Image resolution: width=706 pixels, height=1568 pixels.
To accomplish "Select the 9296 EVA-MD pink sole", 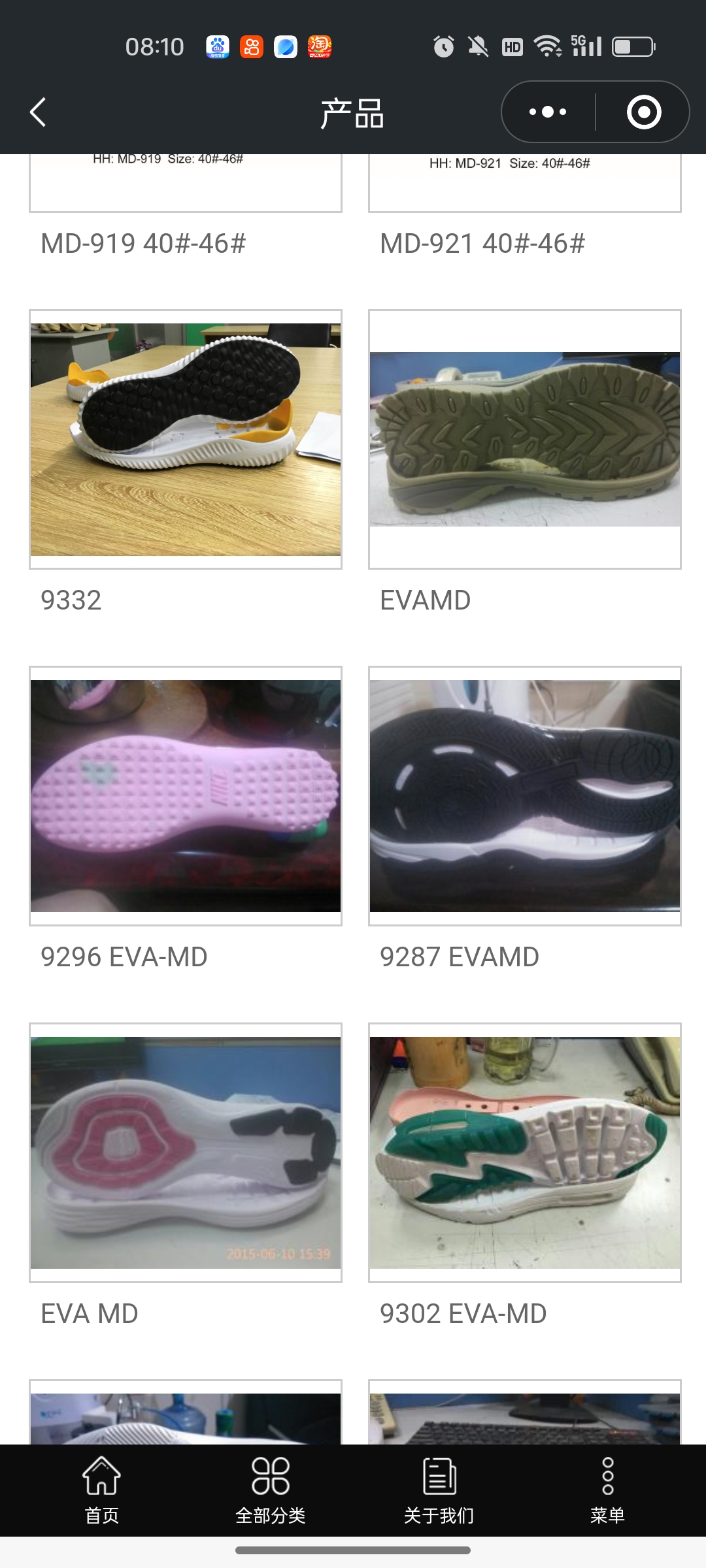I will coord(186,796).
